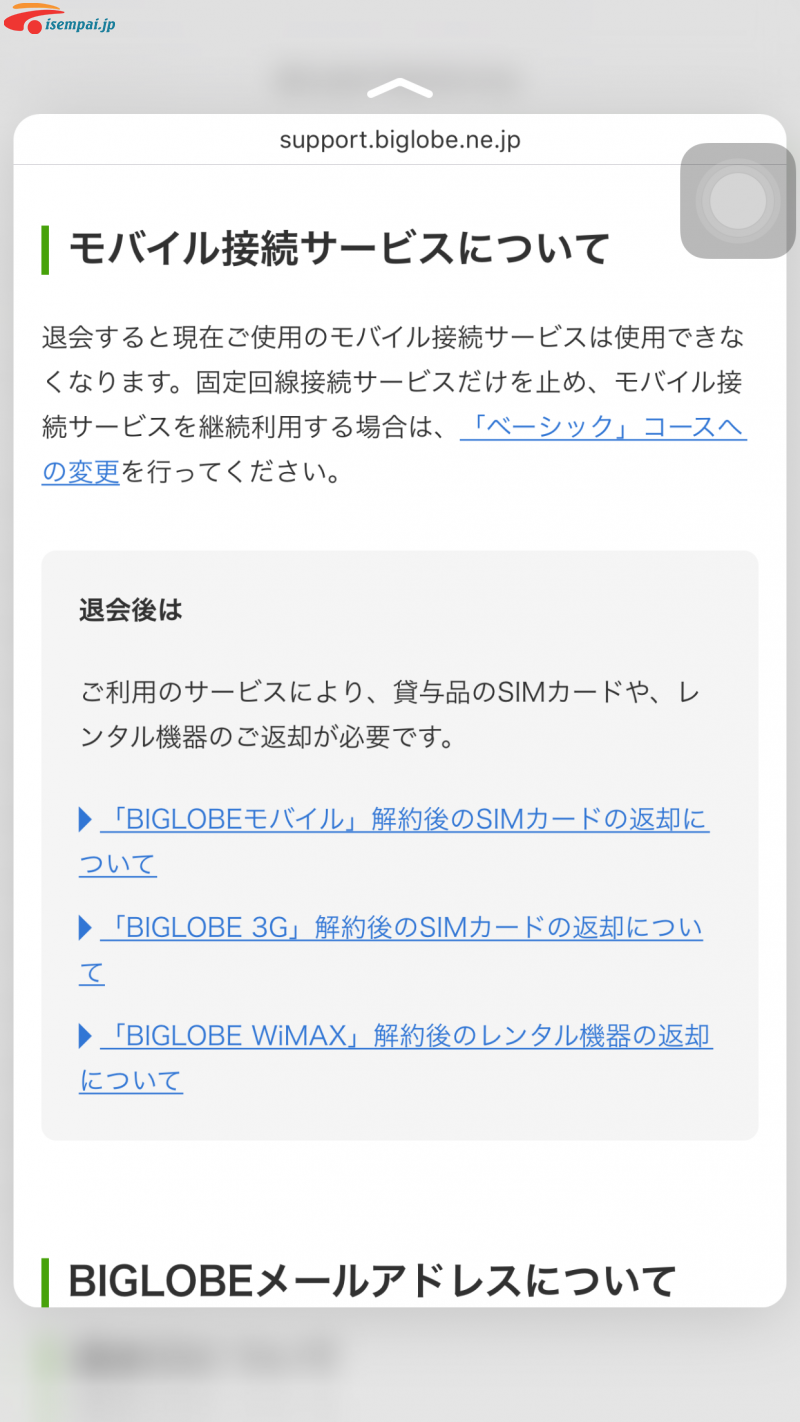800x1422 pixels.
Task: Open「BIGLOBE WiMAX」レンタル機器返却 link
Action: (x=406, y=1036)
